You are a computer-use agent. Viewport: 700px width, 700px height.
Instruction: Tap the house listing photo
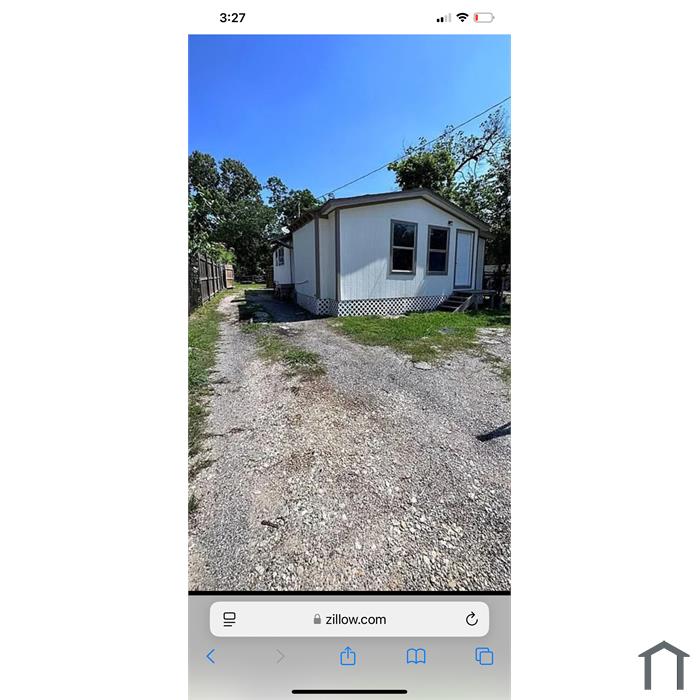point(349,312)
